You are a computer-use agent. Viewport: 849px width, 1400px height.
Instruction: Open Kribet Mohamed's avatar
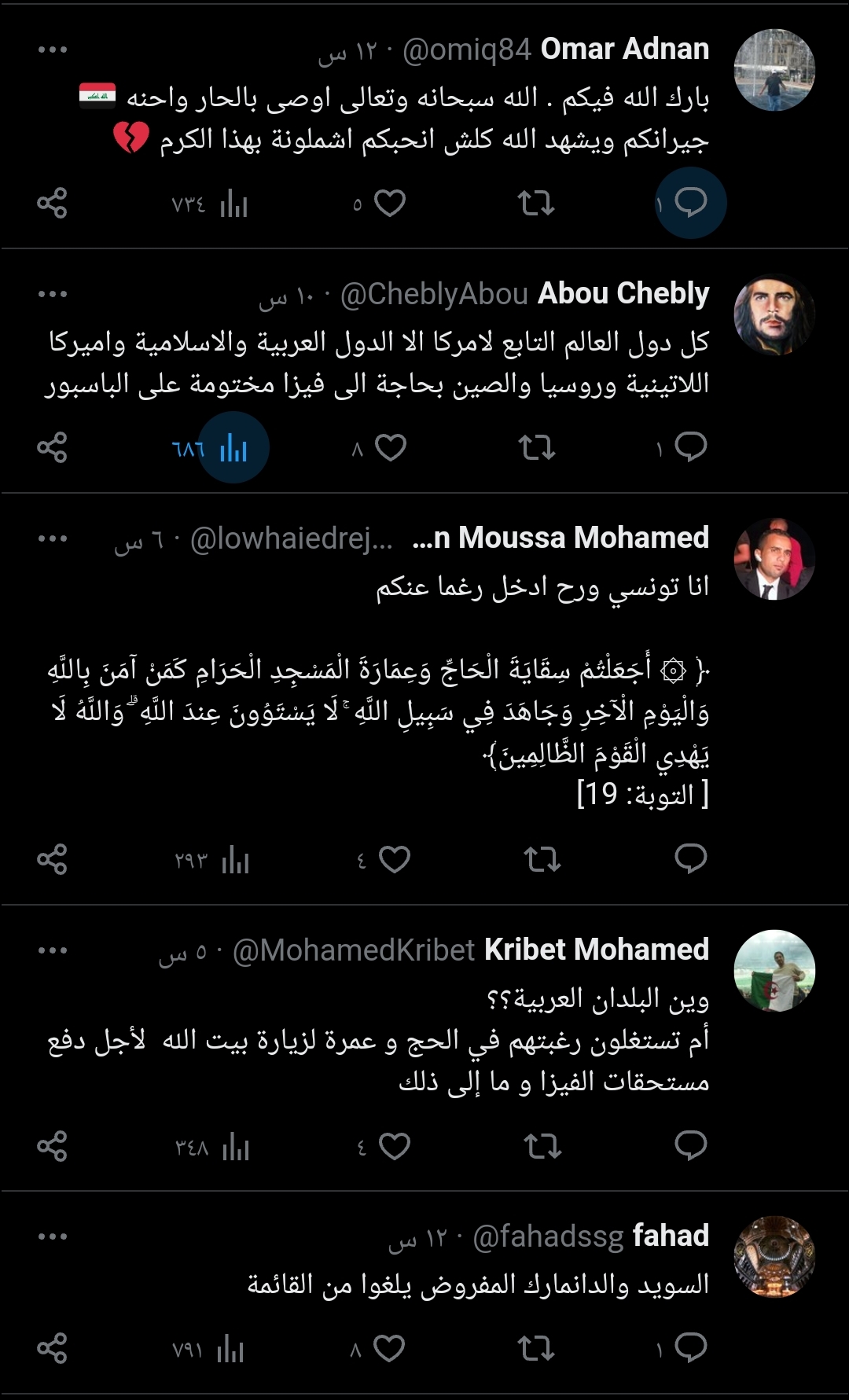click(774, 971)
